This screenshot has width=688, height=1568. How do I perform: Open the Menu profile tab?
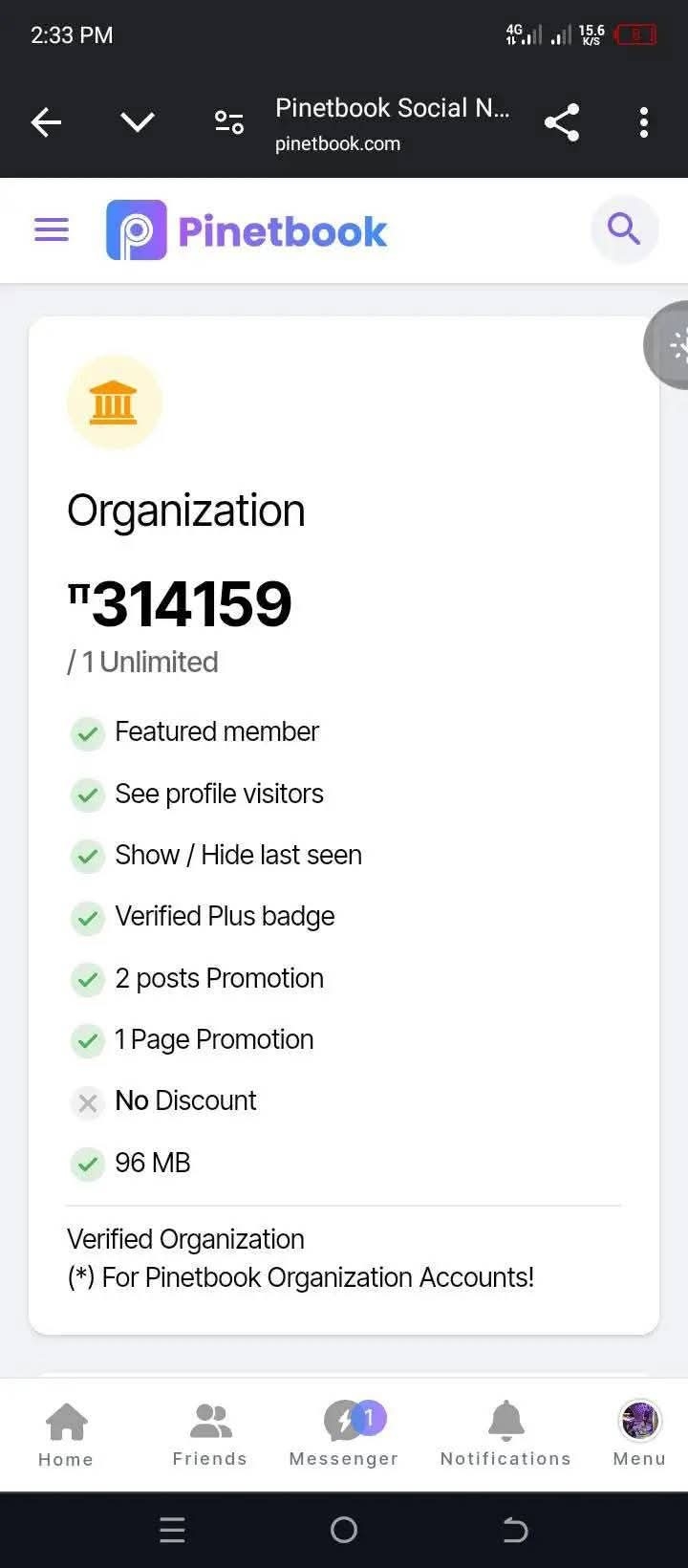click(x=639, y=1433)
